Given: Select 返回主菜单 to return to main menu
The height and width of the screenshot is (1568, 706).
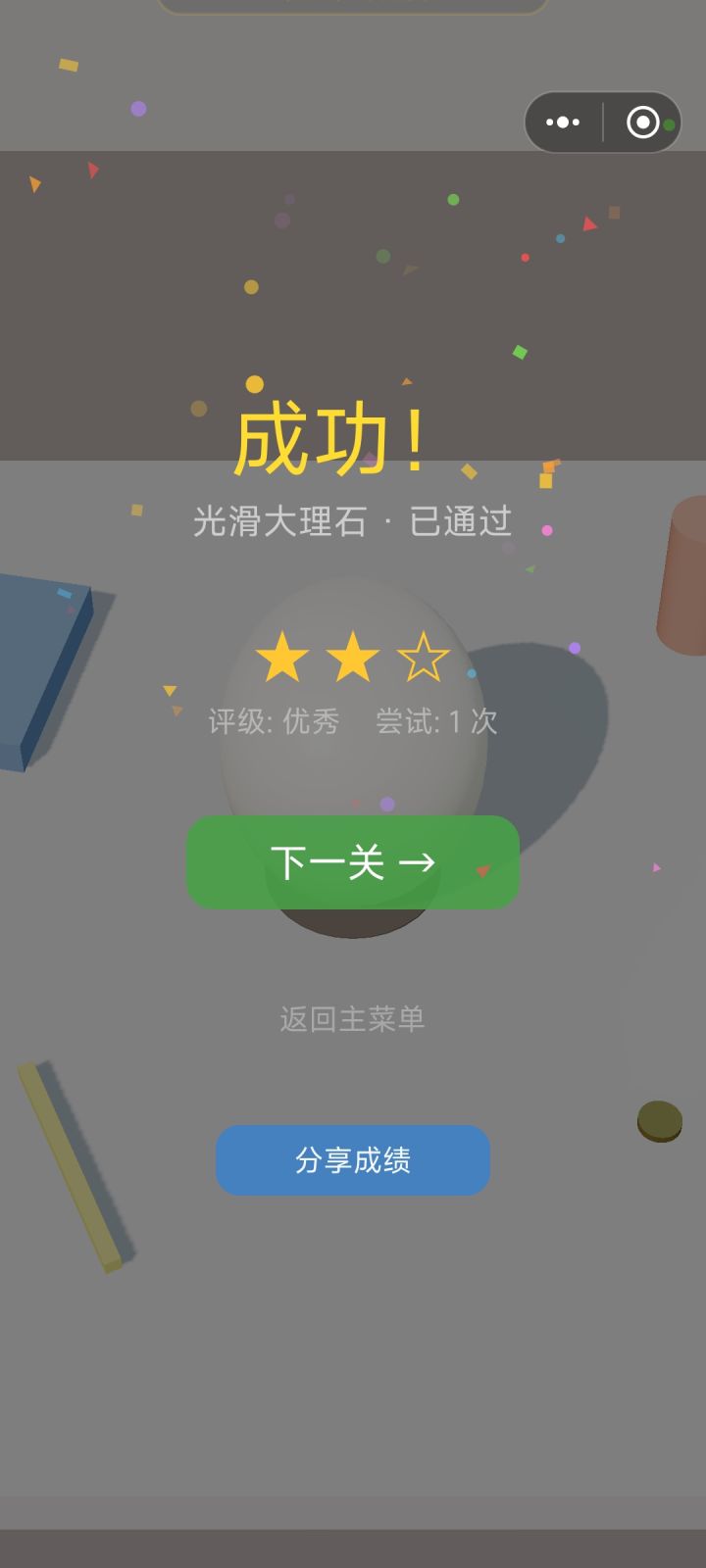Looking at the screenshot, I should click(351, 1019).
